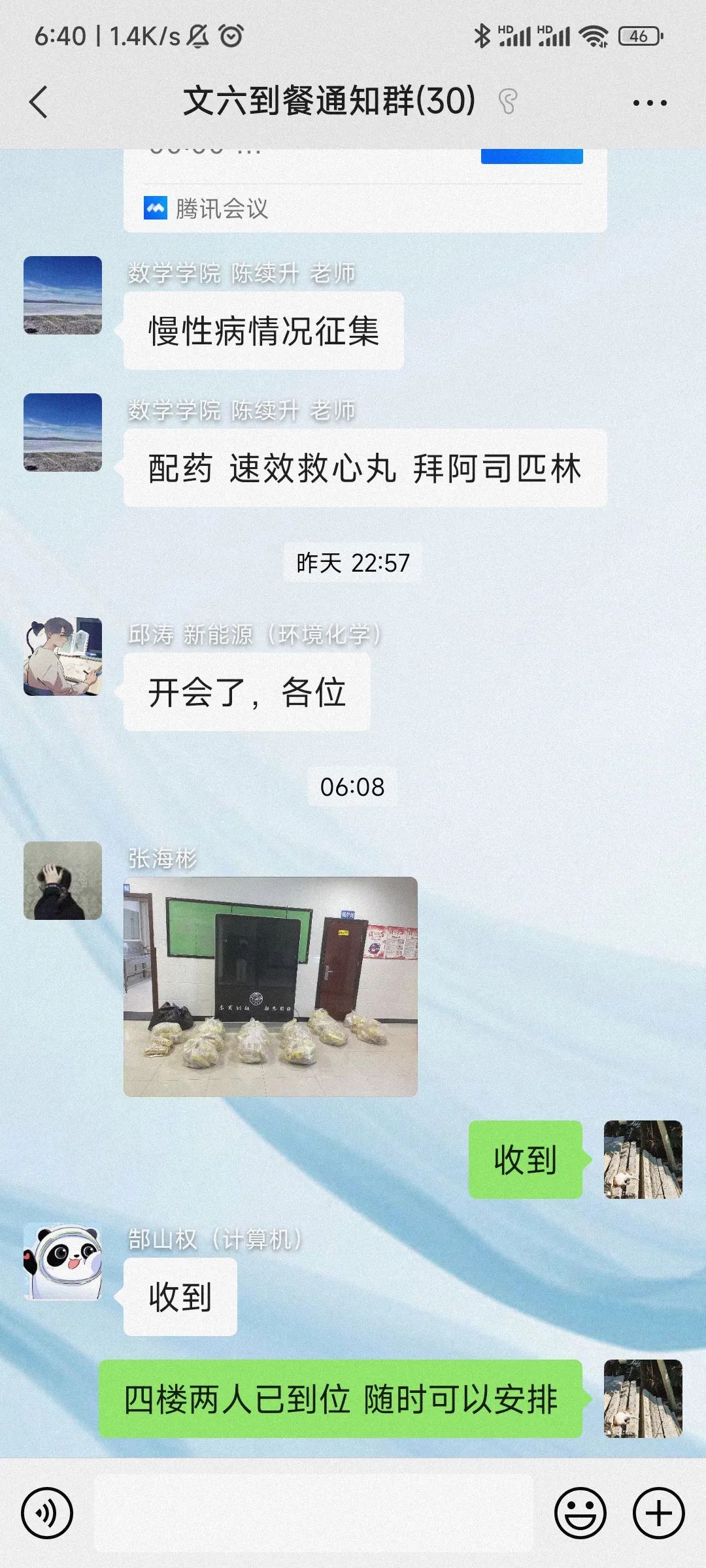Tap 张海彬's profile avatar
This screenshot has width=706, height=1568.
coord(63,881)
